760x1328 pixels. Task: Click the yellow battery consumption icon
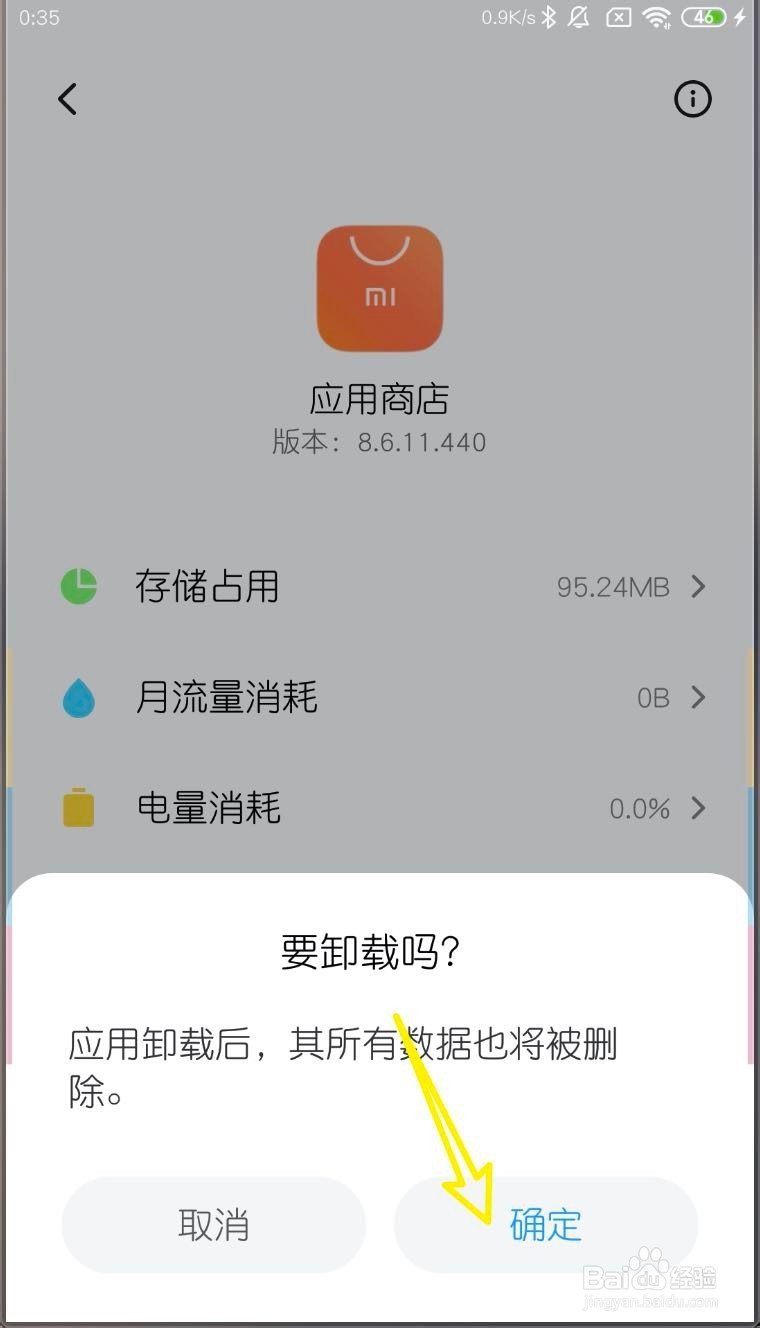pyautogui.click(x=78, y=808)
